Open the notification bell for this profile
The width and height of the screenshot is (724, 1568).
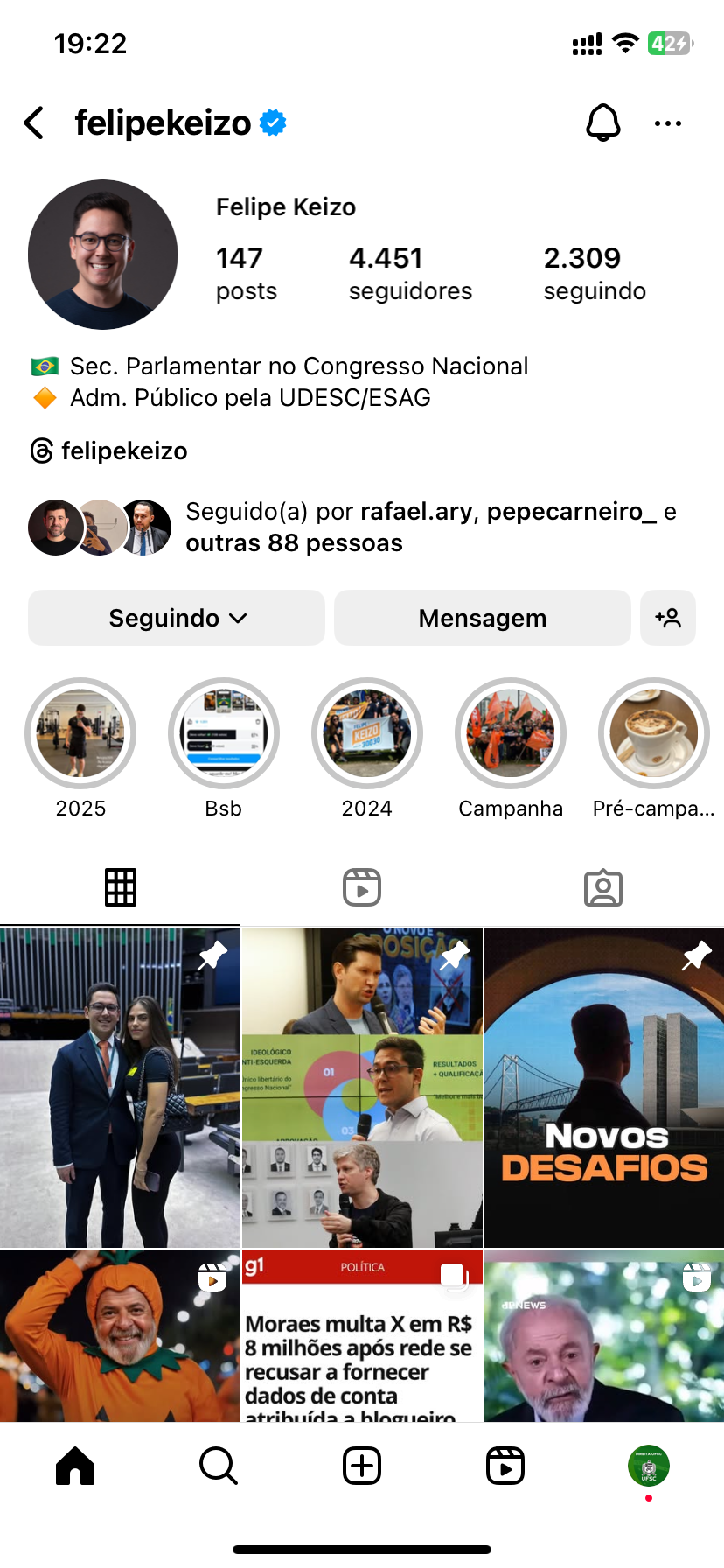click(x=602, y=123)
